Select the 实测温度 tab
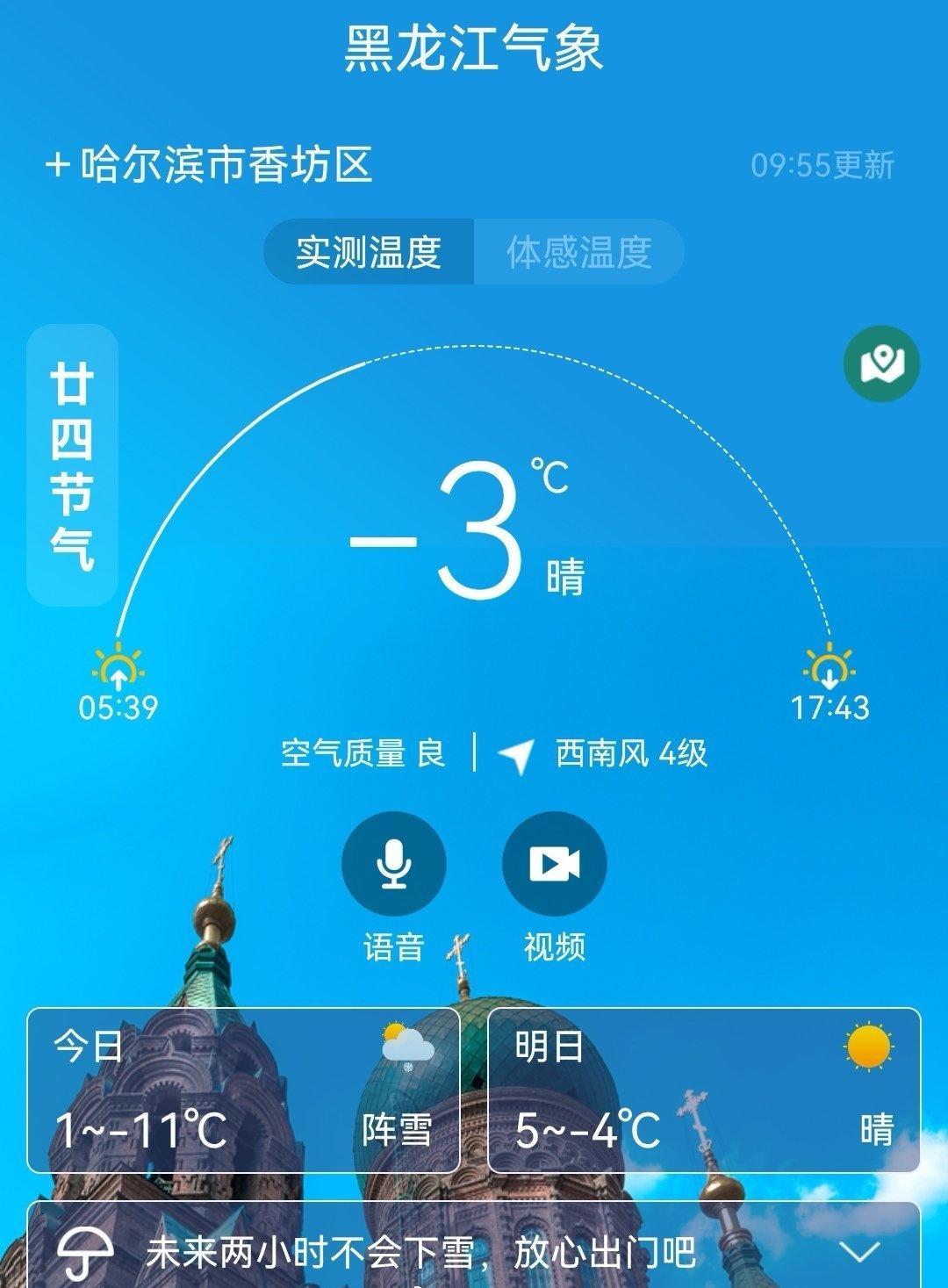 tap(369, 253)
